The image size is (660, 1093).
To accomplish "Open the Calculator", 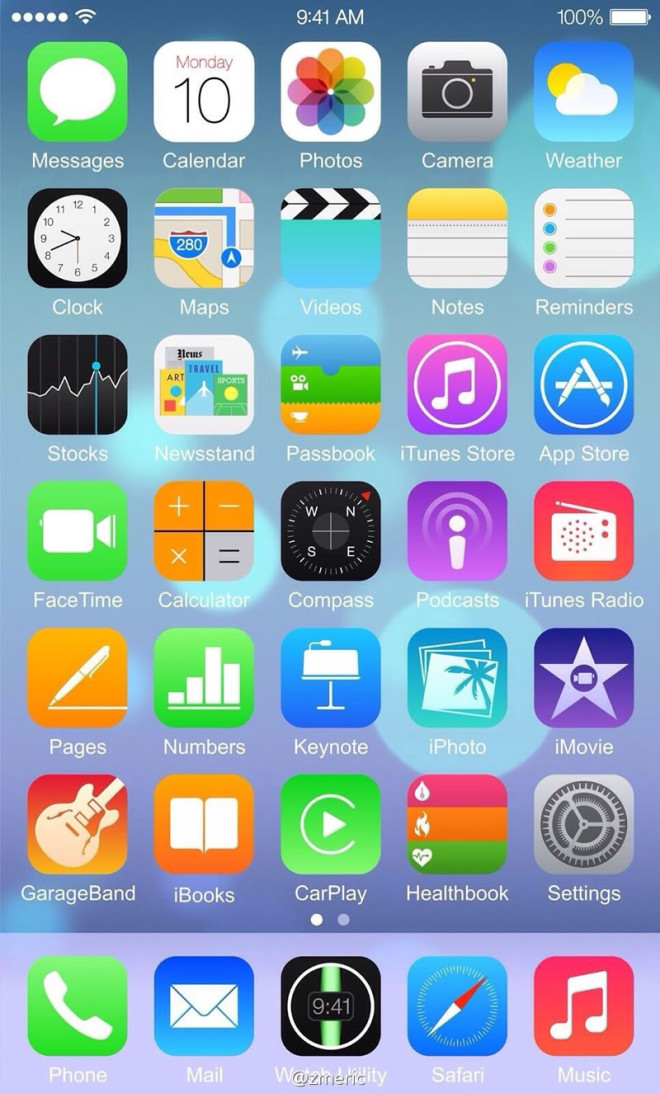I will 204,532.
